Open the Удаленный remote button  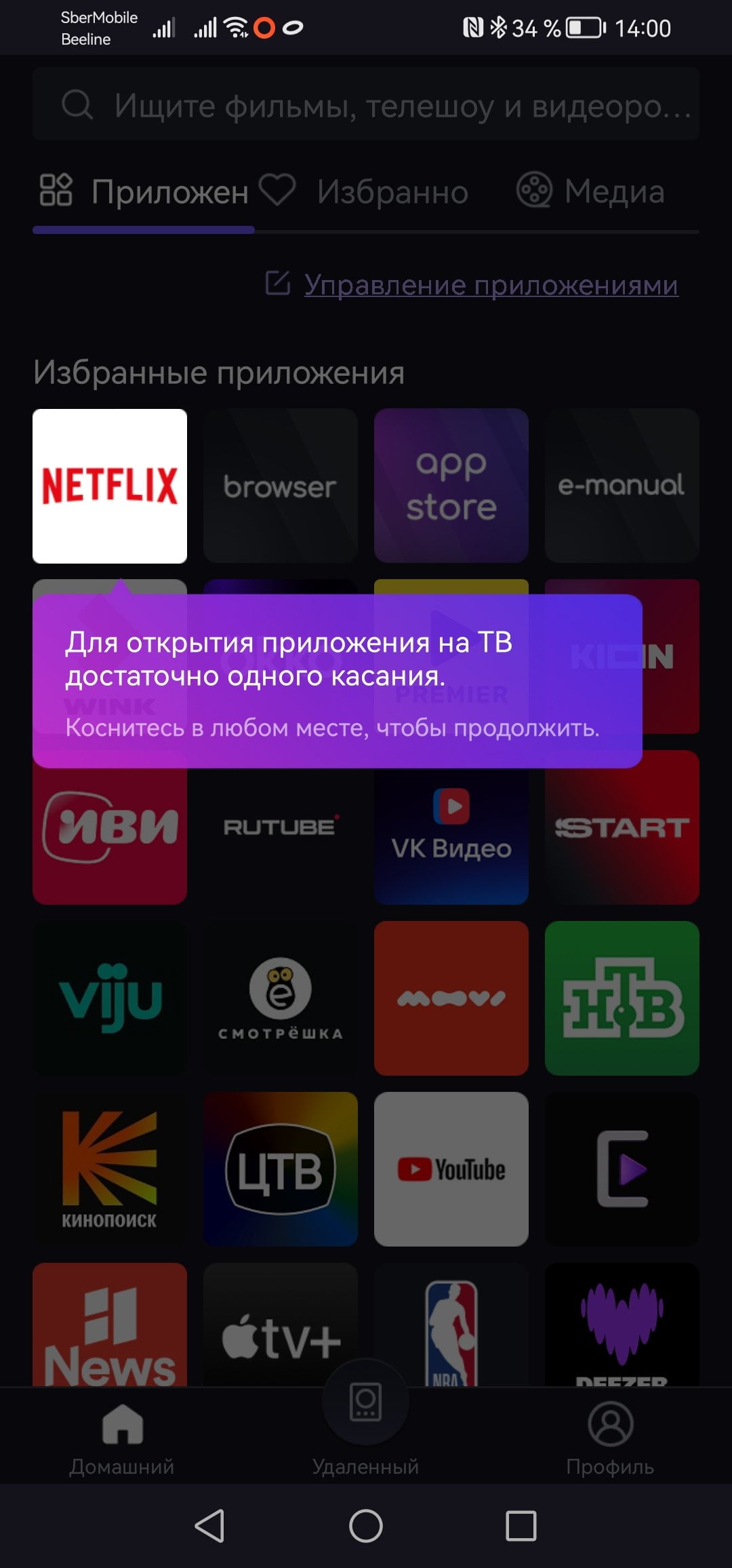tap(366, 1421)
